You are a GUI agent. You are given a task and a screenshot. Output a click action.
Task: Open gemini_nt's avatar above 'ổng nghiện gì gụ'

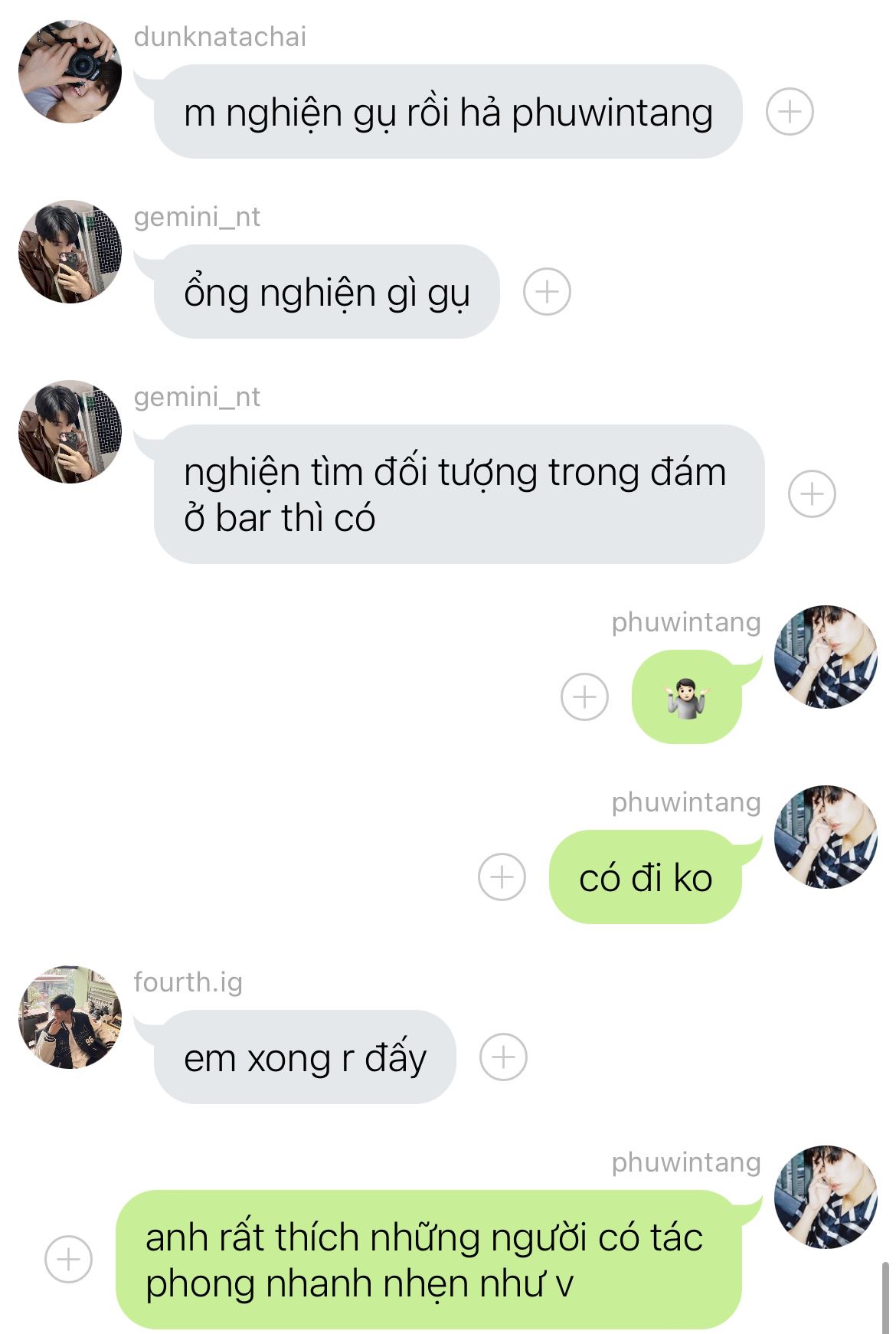pyautogui.click(x=70, y=251)
